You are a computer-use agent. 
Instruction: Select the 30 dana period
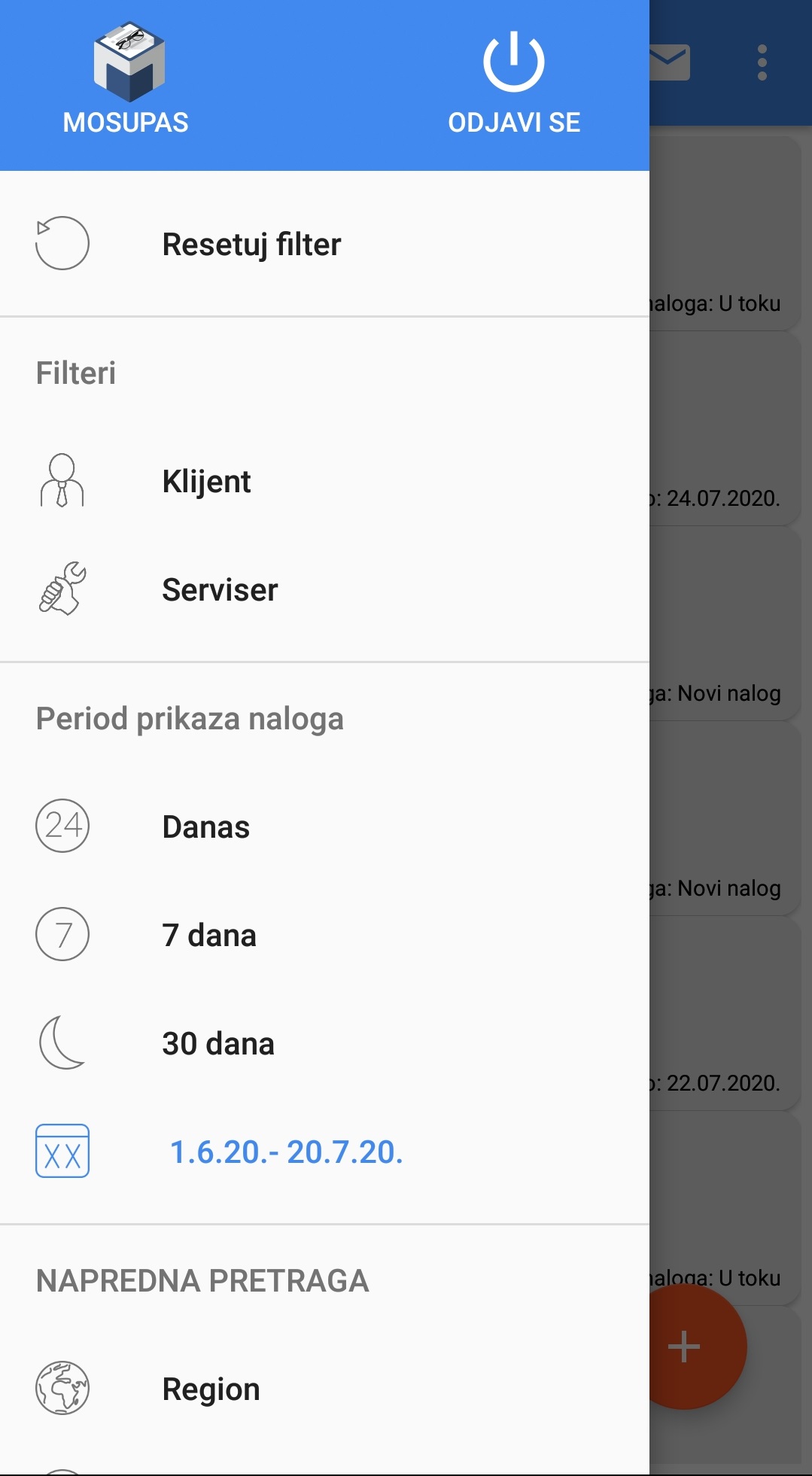tap(218, 1044)
